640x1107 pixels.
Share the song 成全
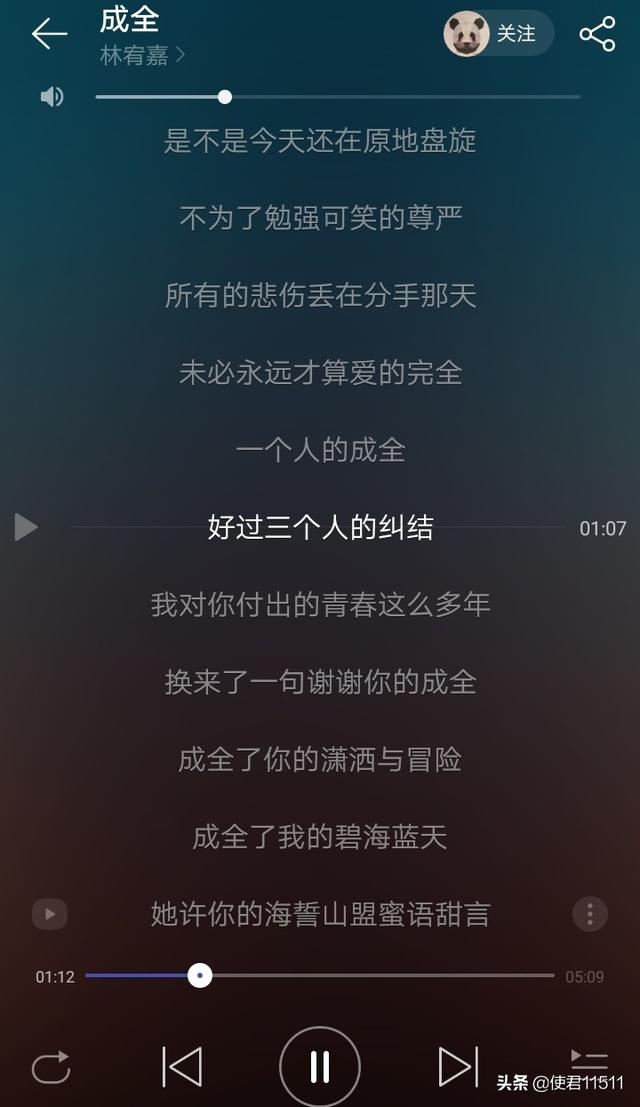pyautogui.click(x=597, y=34)
